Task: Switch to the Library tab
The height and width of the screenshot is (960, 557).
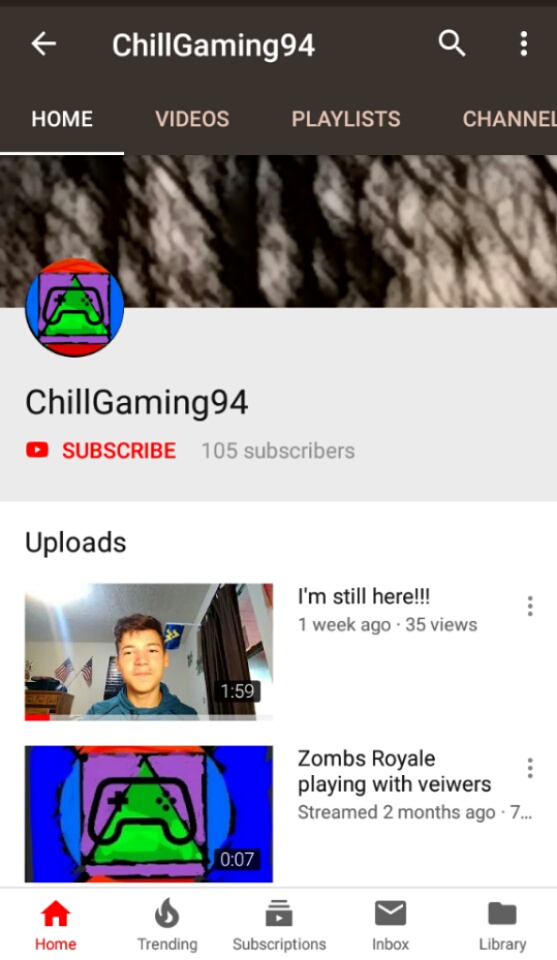Action: click(x=503, y=924)
